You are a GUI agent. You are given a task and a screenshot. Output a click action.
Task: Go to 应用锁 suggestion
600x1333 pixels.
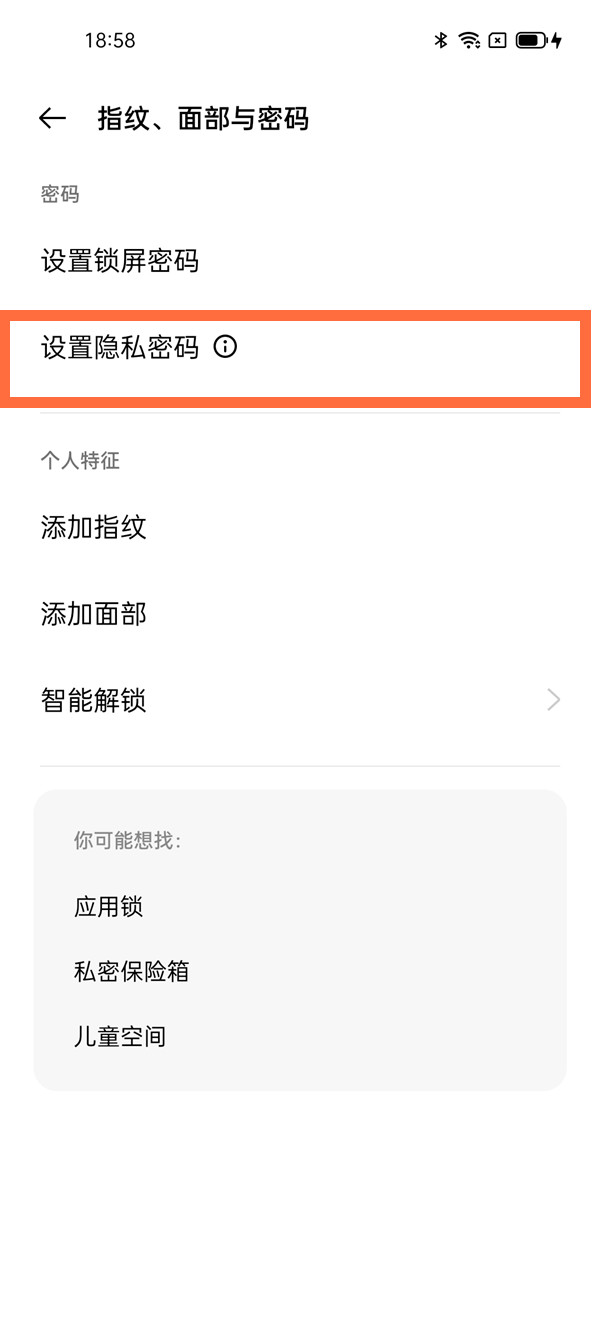point(109,907)
